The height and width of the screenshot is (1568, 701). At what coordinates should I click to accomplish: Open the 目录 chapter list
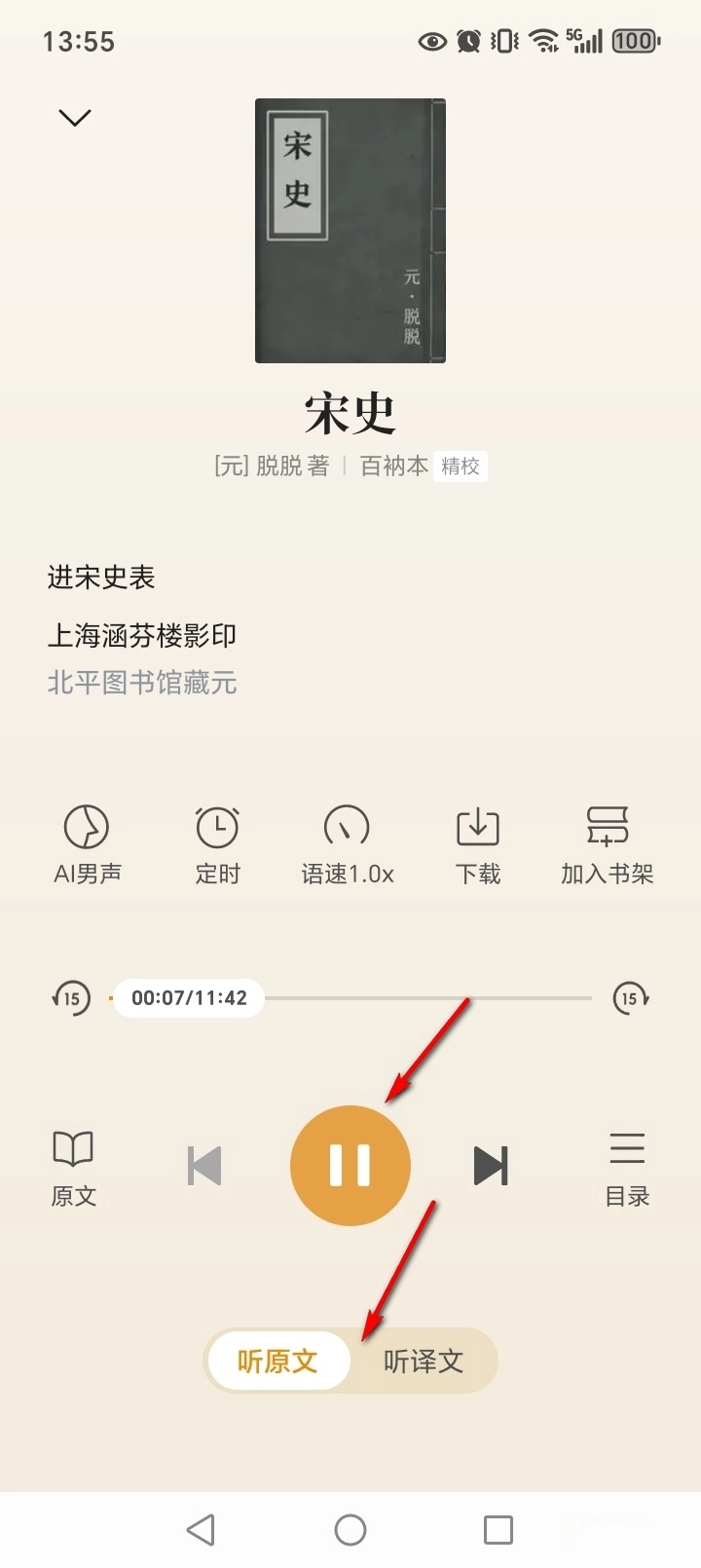click(x=627, y=1168)
